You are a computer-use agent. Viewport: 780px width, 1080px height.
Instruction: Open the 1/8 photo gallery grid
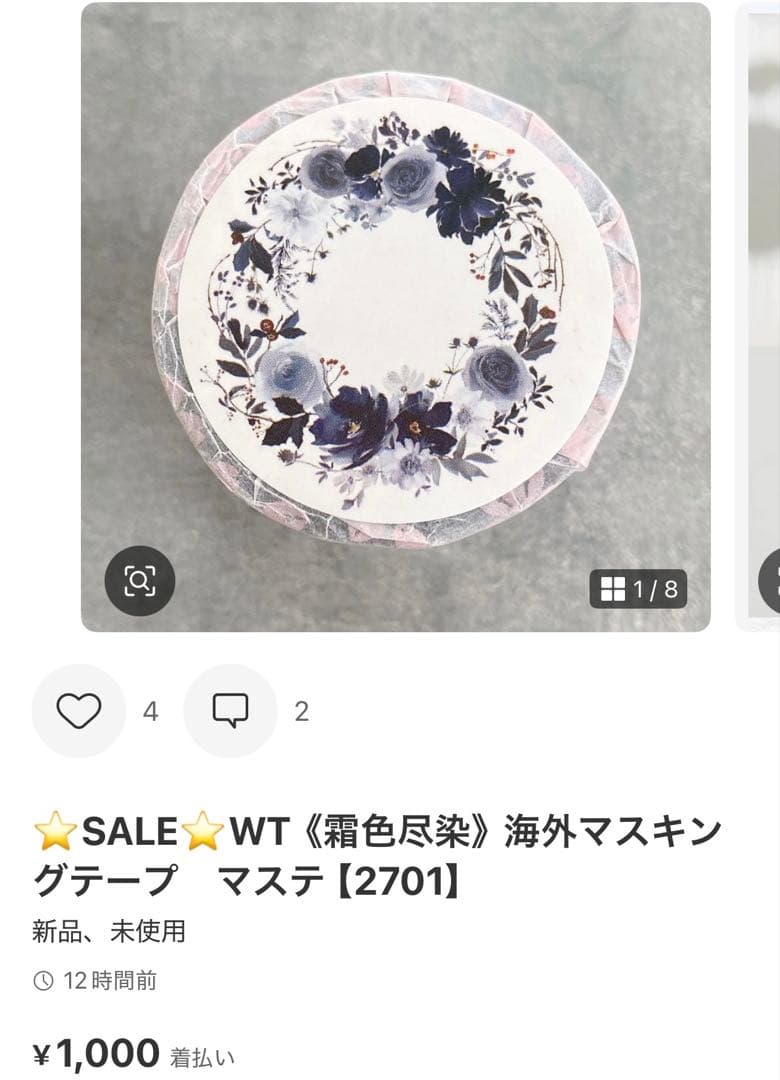tap(639, 589)
